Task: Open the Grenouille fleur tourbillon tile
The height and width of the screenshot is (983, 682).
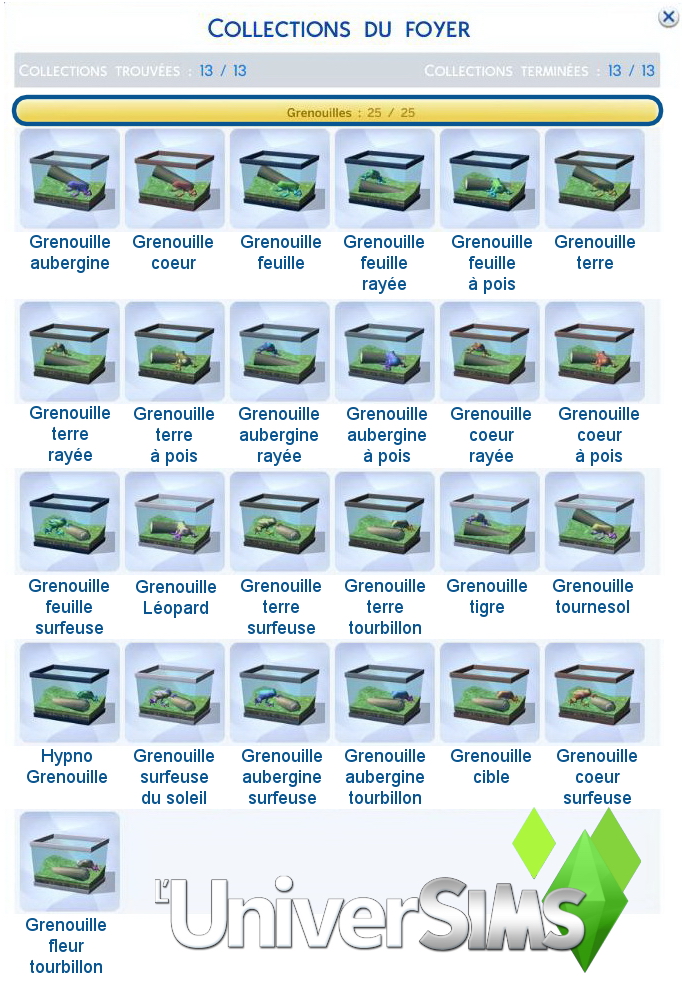Action: tap(70, 861)
